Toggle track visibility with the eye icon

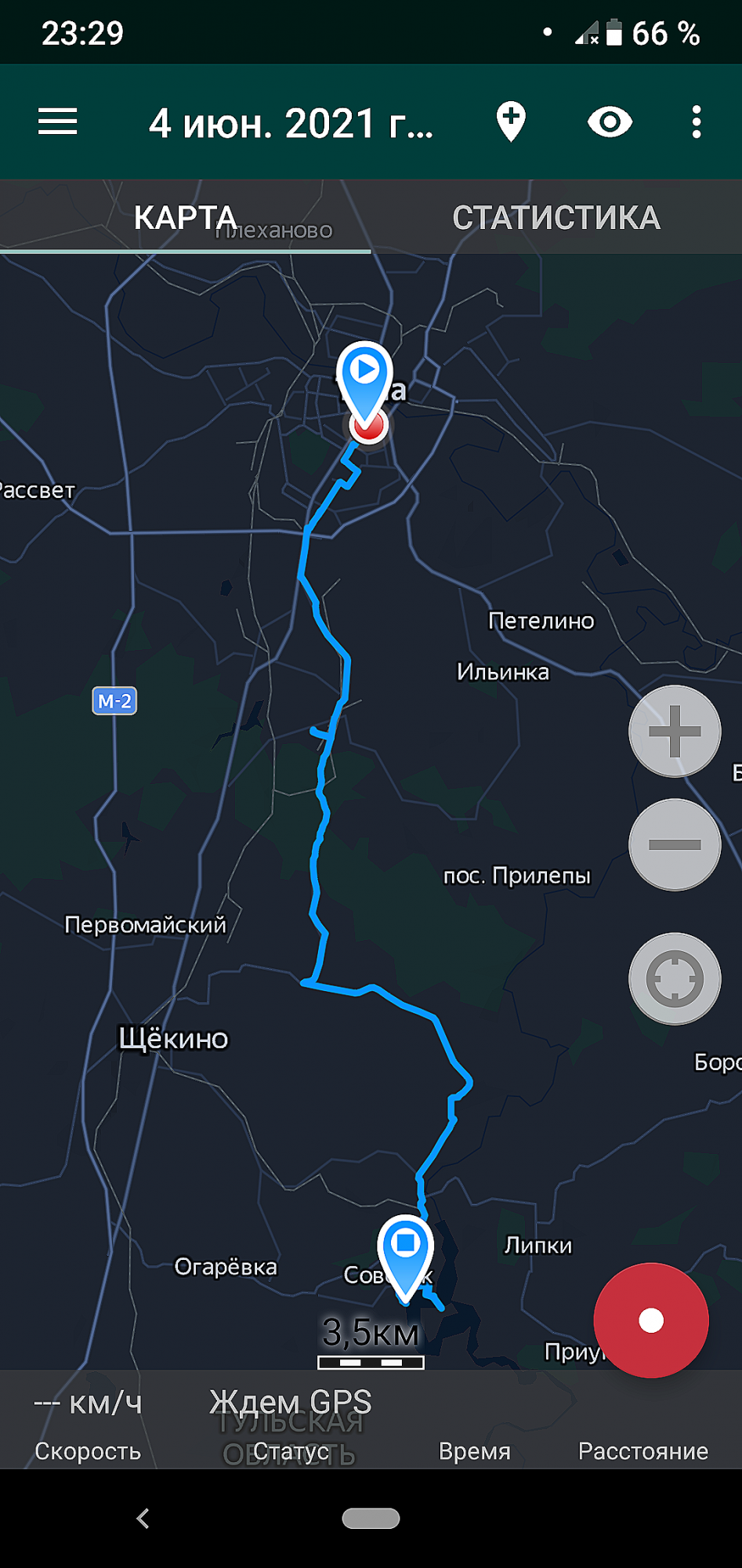[610, 122]
